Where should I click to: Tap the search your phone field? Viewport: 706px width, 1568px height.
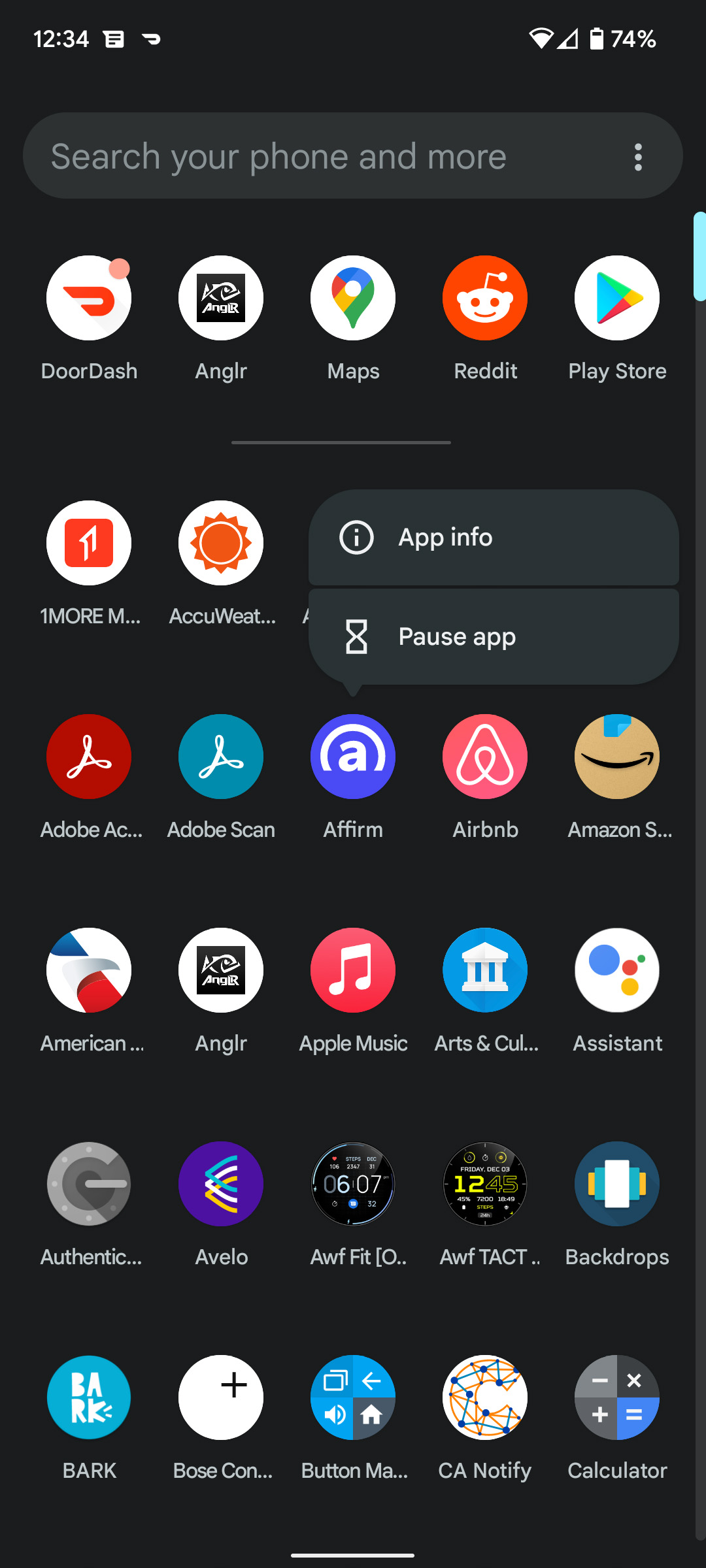(314, 157)
